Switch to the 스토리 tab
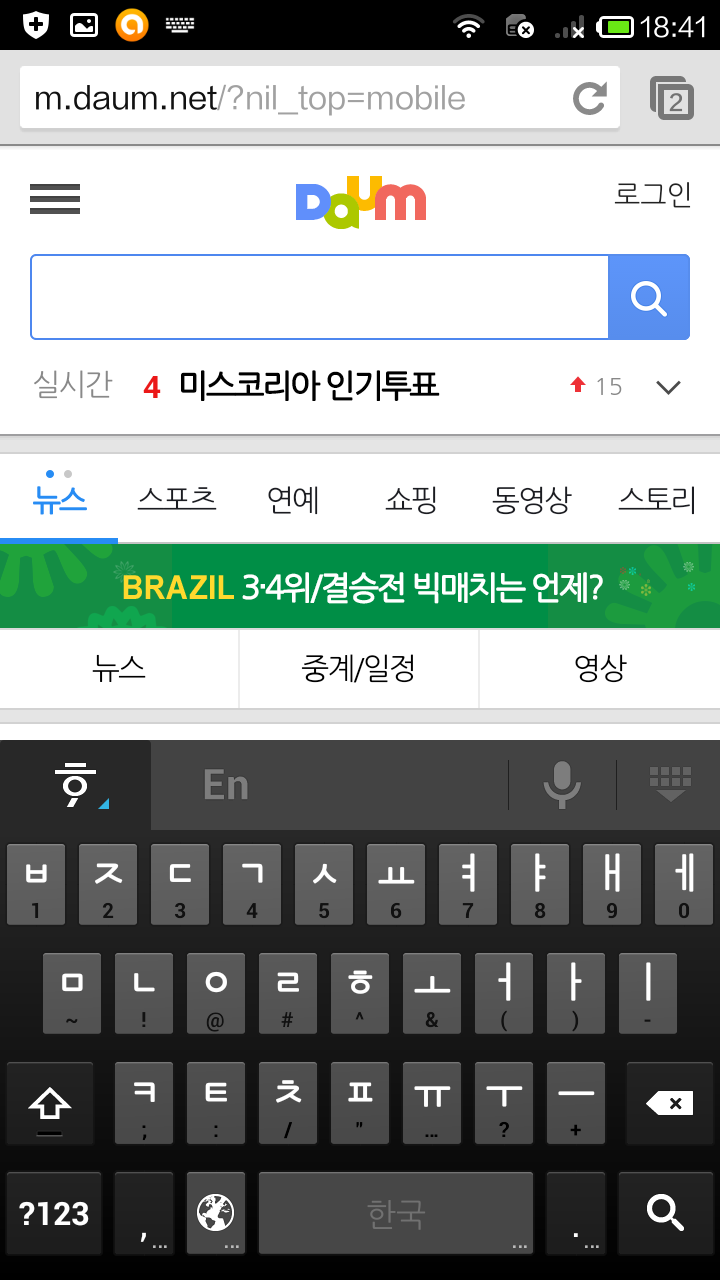Viewport: 720px width, 1280px height. pyautogui.click(x=657, y=499)
